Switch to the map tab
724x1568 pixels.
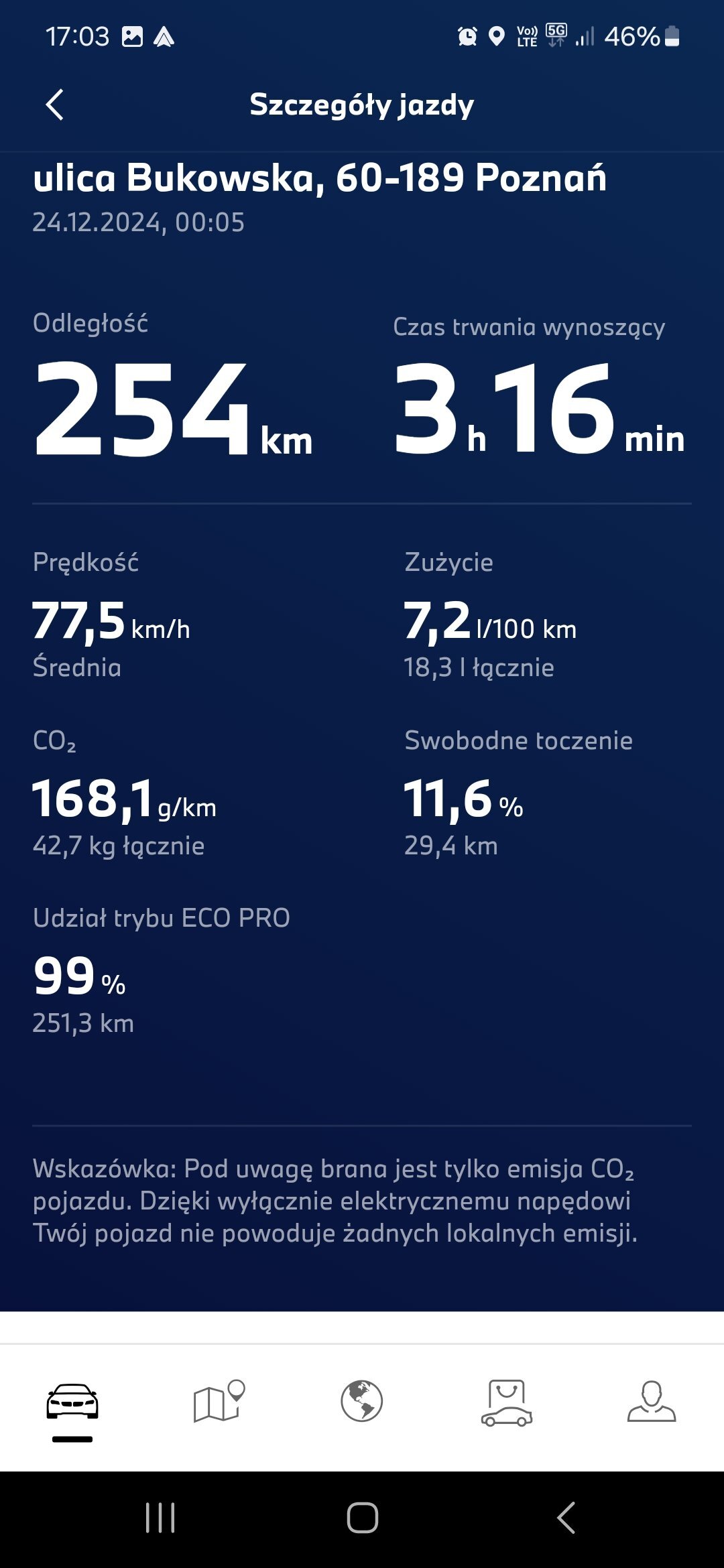pos(219,1401)
